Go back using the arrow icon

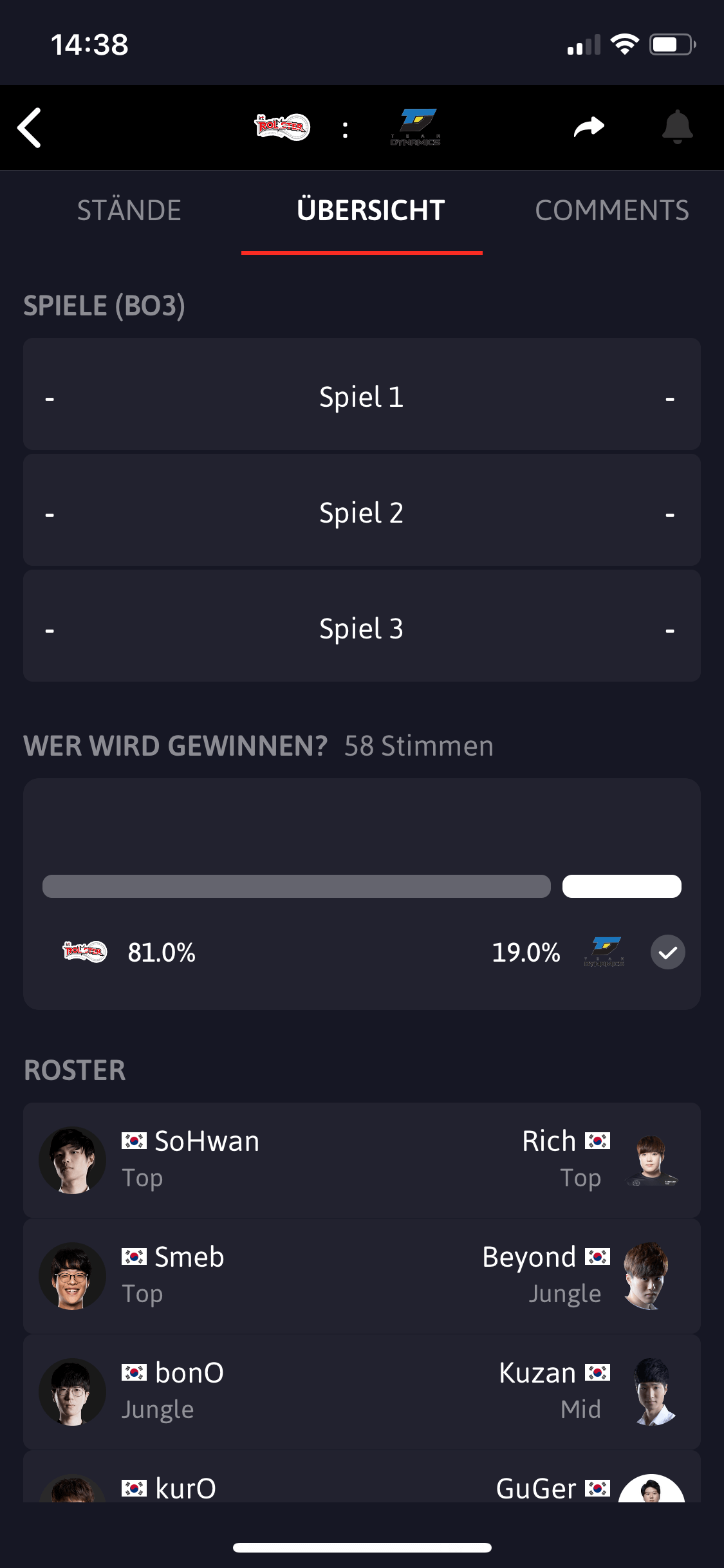tap(30, 127)
